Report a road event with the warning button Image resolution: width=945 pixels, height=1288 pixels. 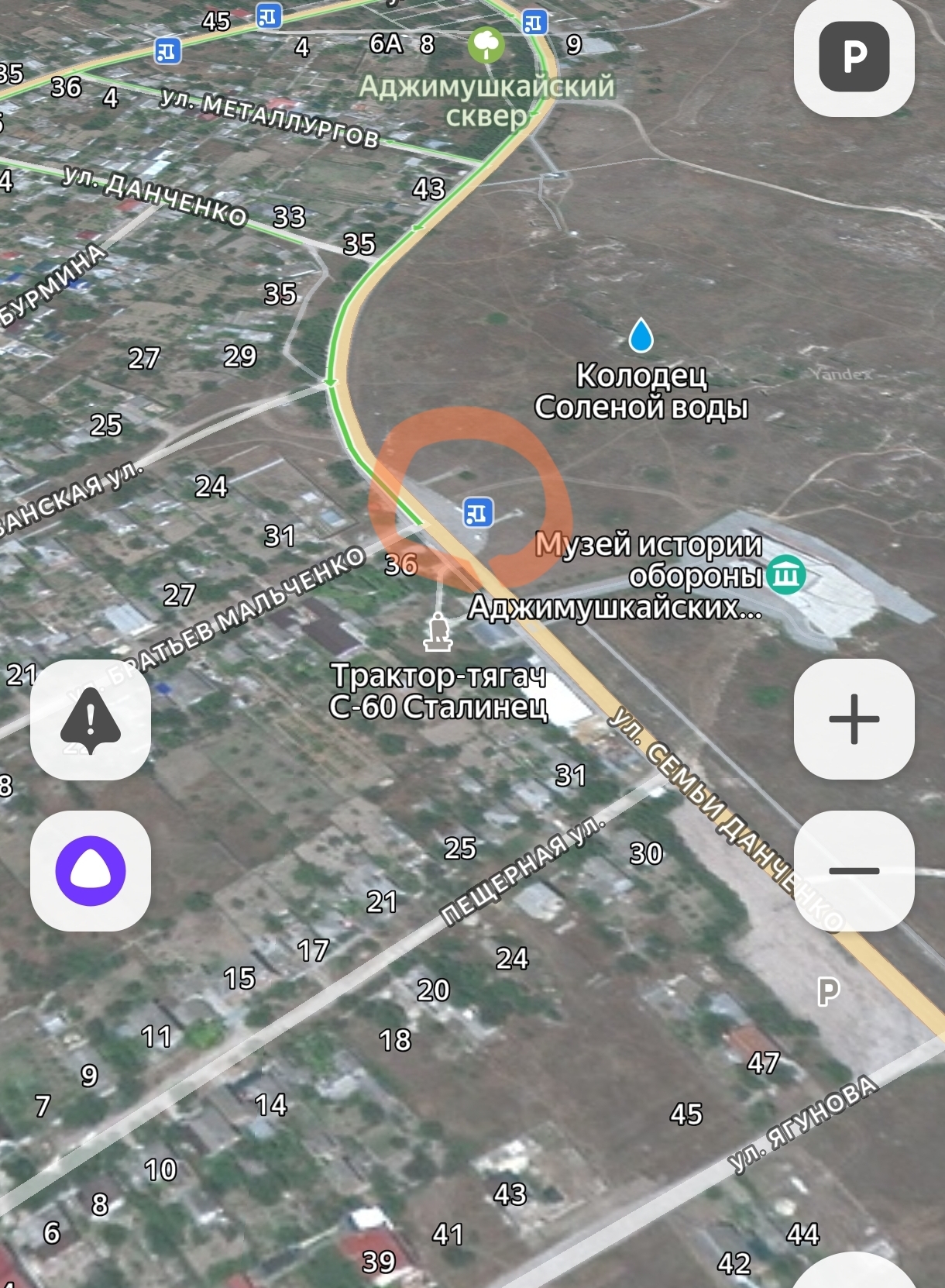pos(91,719)
